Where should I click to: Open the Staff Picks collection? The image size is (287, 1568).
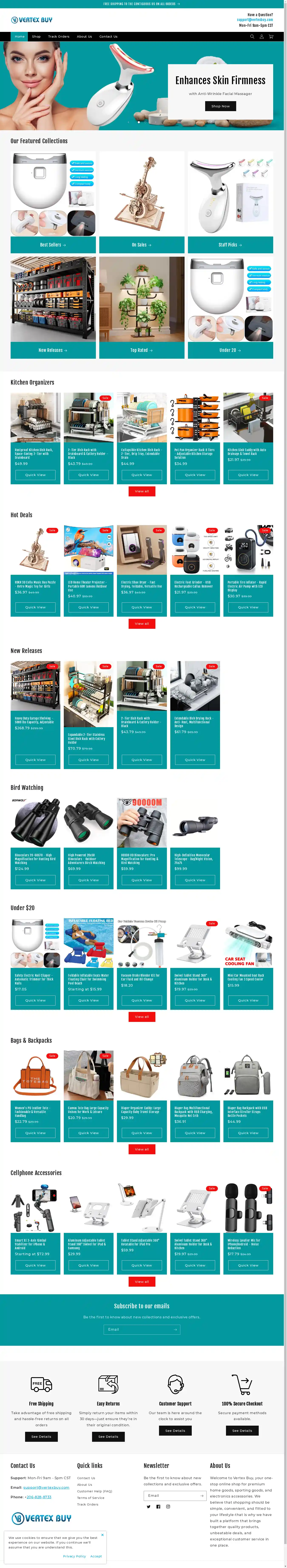click(x=230, y=245)
